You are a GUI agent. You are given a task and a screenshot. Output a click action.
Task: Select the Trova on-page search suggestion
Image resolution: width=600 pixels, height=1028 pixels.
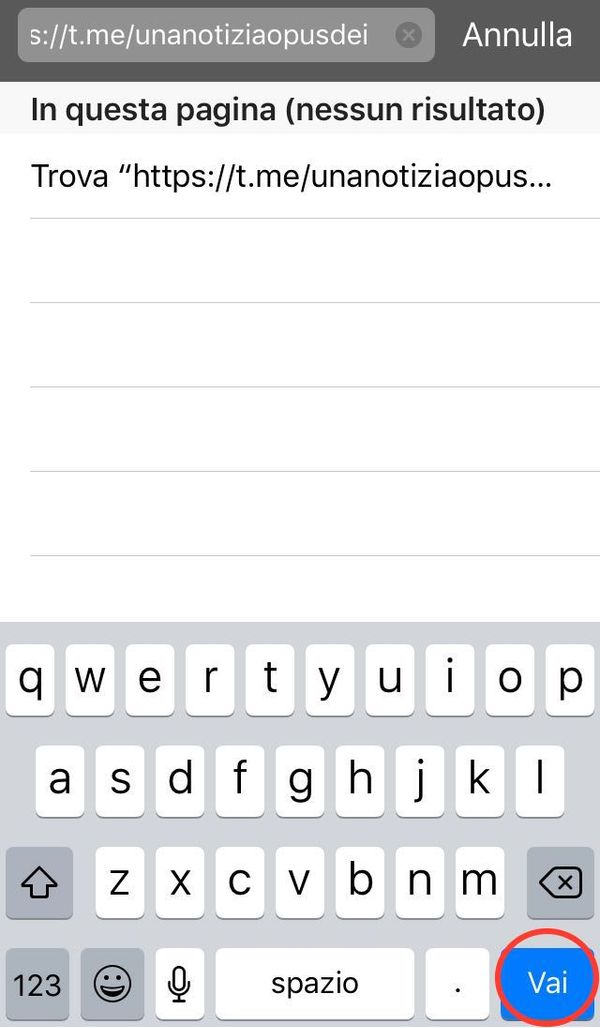[291, 176]
